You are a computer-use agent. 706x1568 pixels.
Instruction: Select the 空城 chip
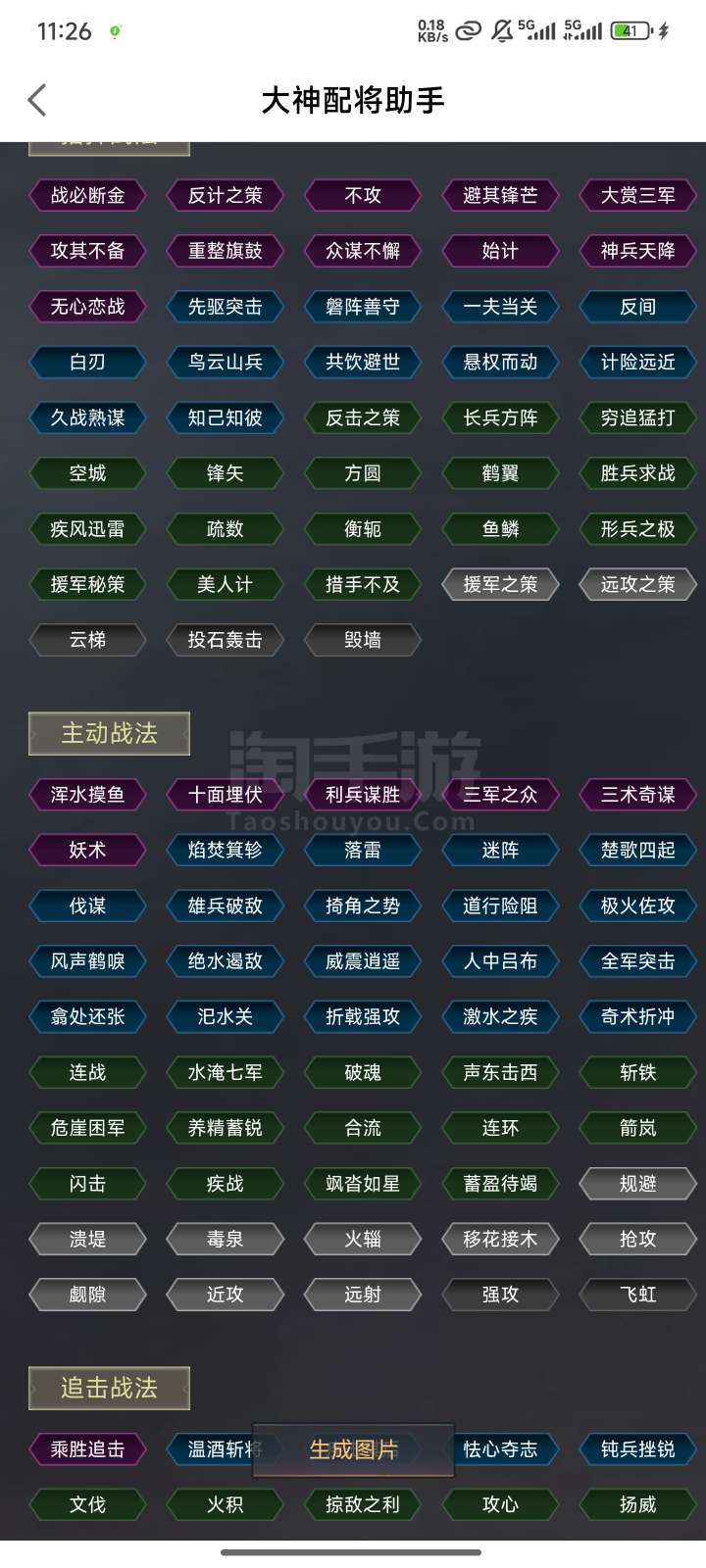click(87, 473)
